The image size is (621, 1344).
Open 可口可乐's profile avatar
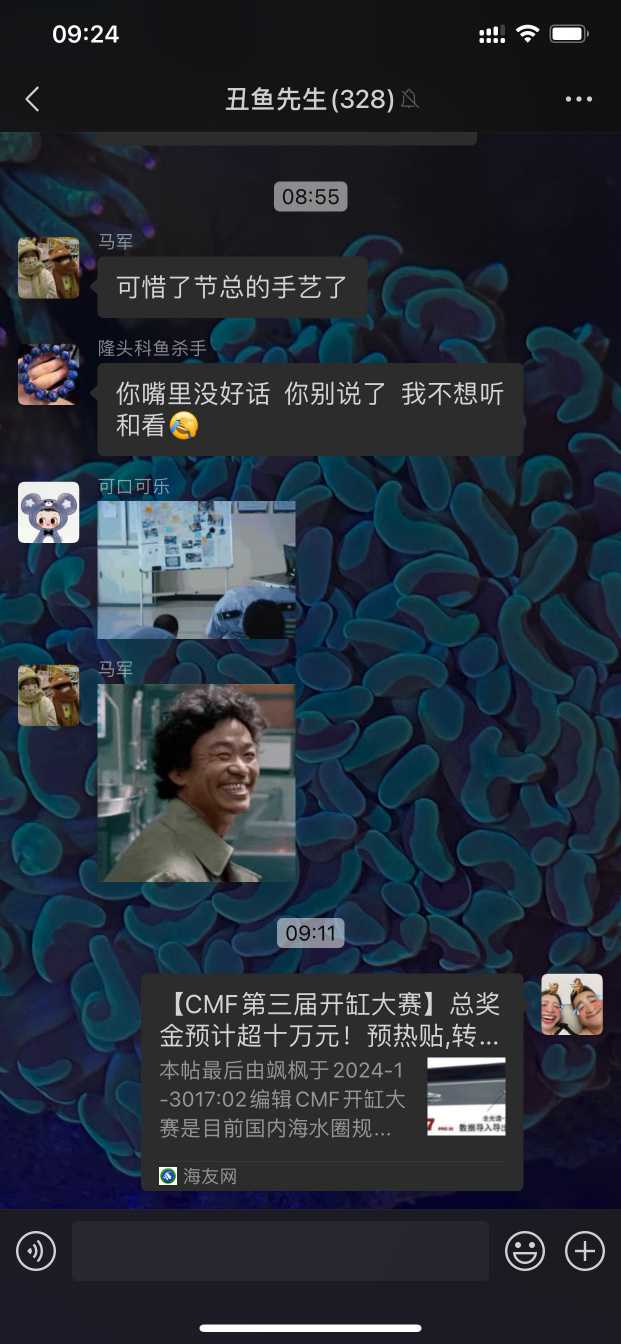tap(48, 512)
